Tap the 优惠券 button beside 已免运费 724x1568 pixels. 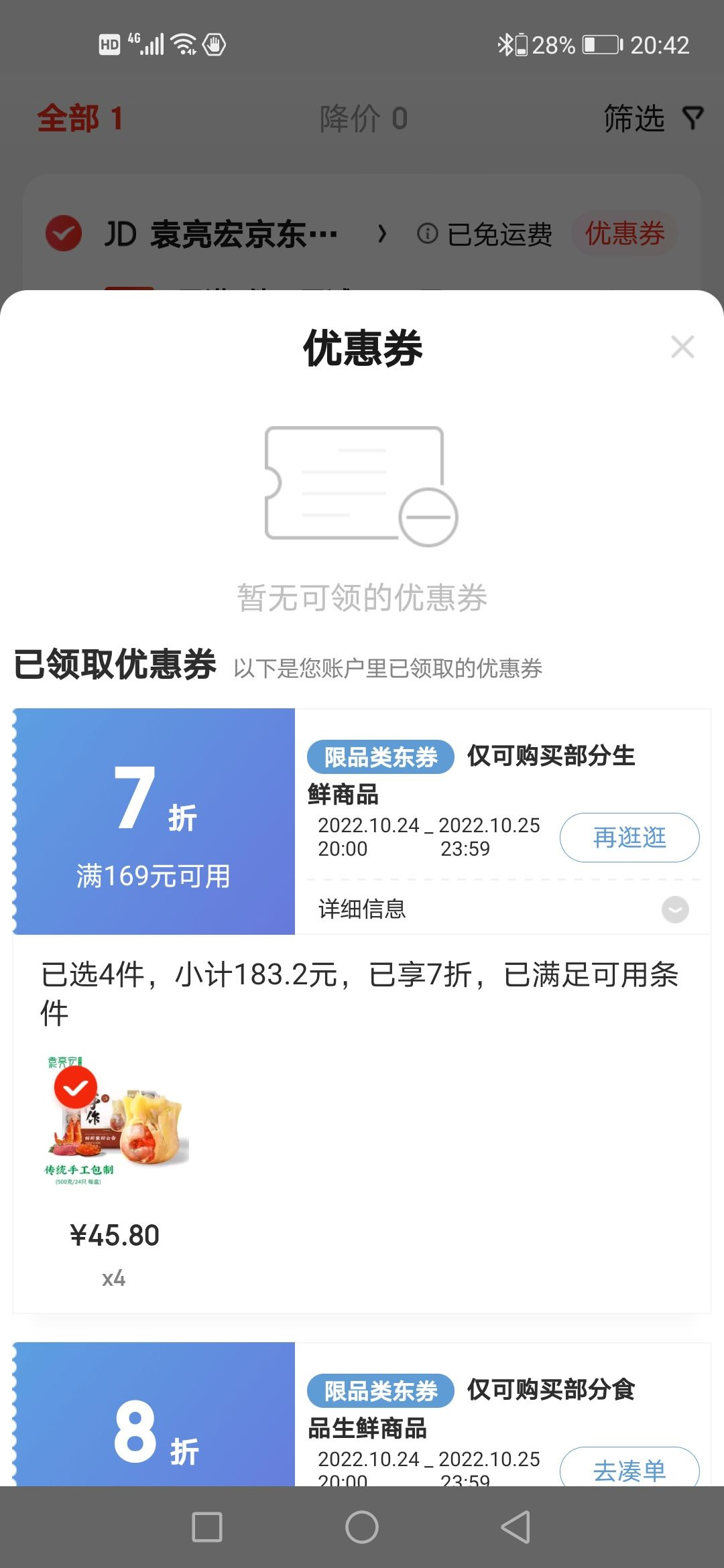(x=624, y=235)
